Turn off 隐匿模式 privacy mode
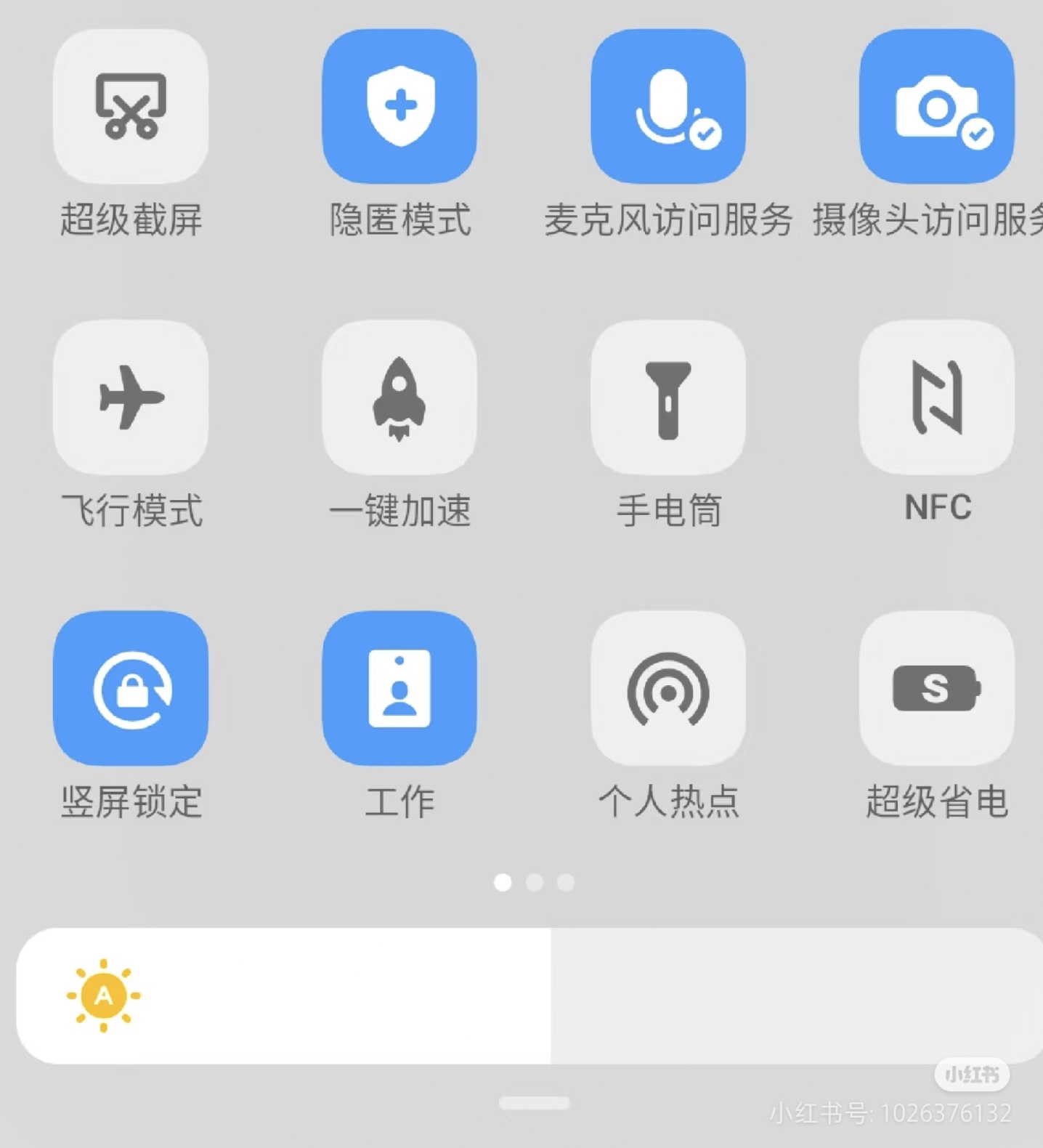This screenshot has width=1043, height=1148. coord(399,106)
